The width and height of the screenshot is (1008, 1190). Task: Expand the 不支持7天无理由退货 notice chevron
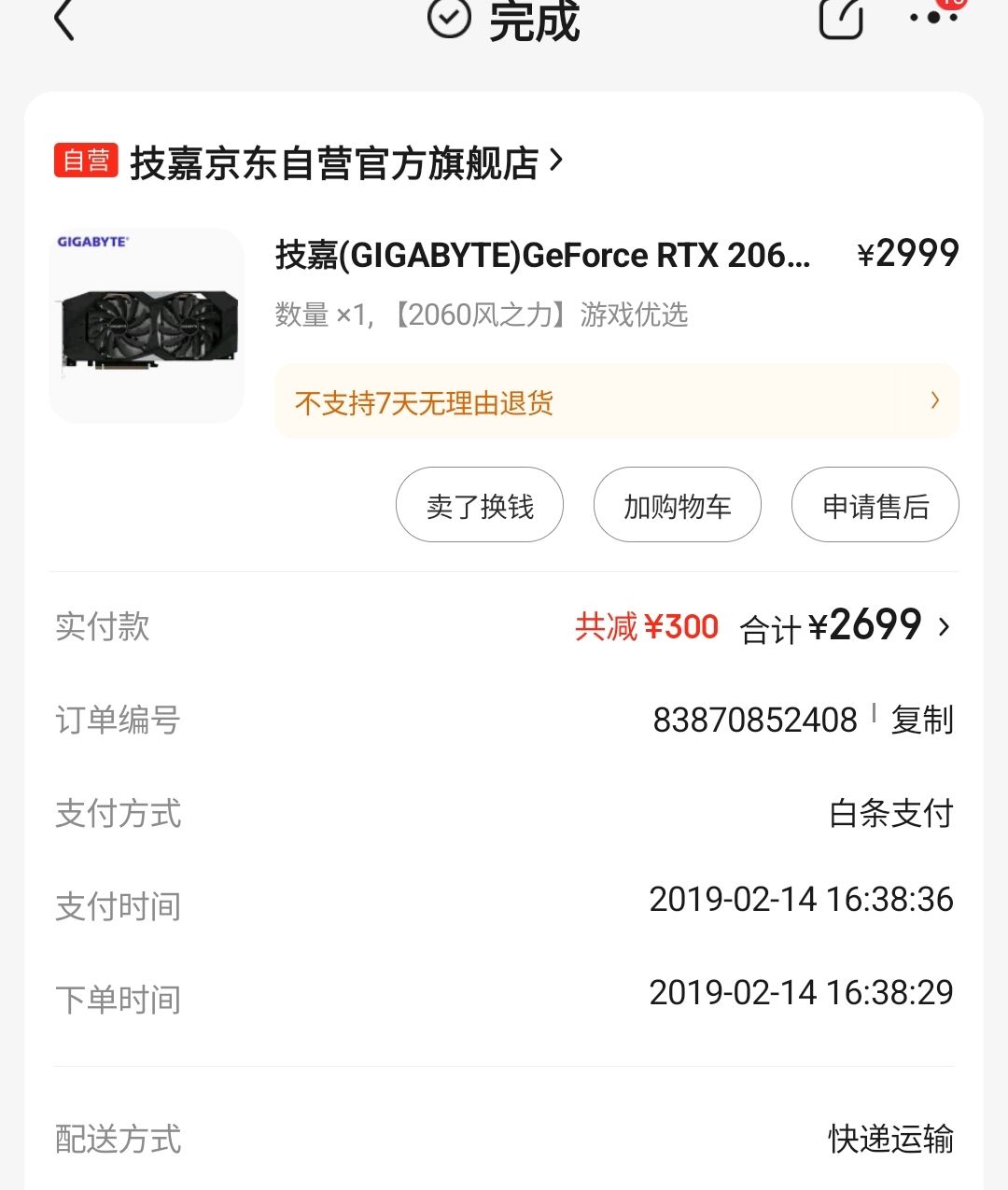point(934,401)
